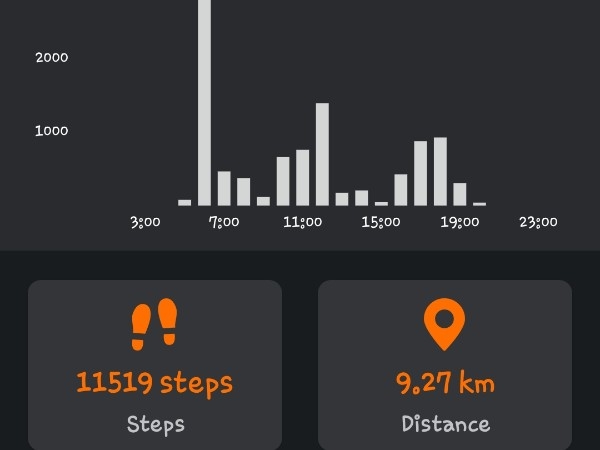The width and height of the screenshot is (600, 450).
Task: Open the Distance card showing 9.27 km
Action: coord(445,365)
